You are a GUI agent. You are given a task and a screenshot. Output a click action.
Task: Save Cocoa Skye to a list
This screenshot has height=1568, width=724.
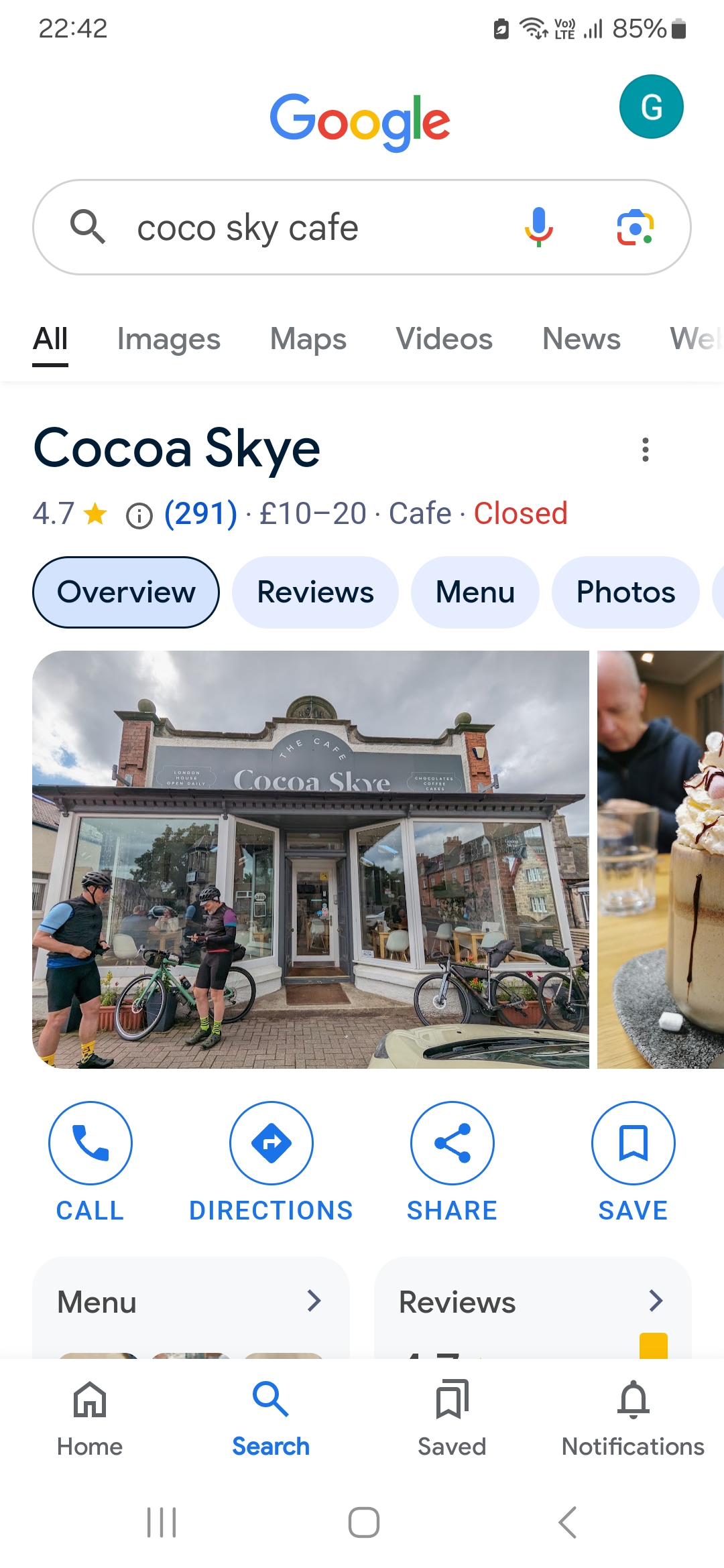click(633, 1163)
